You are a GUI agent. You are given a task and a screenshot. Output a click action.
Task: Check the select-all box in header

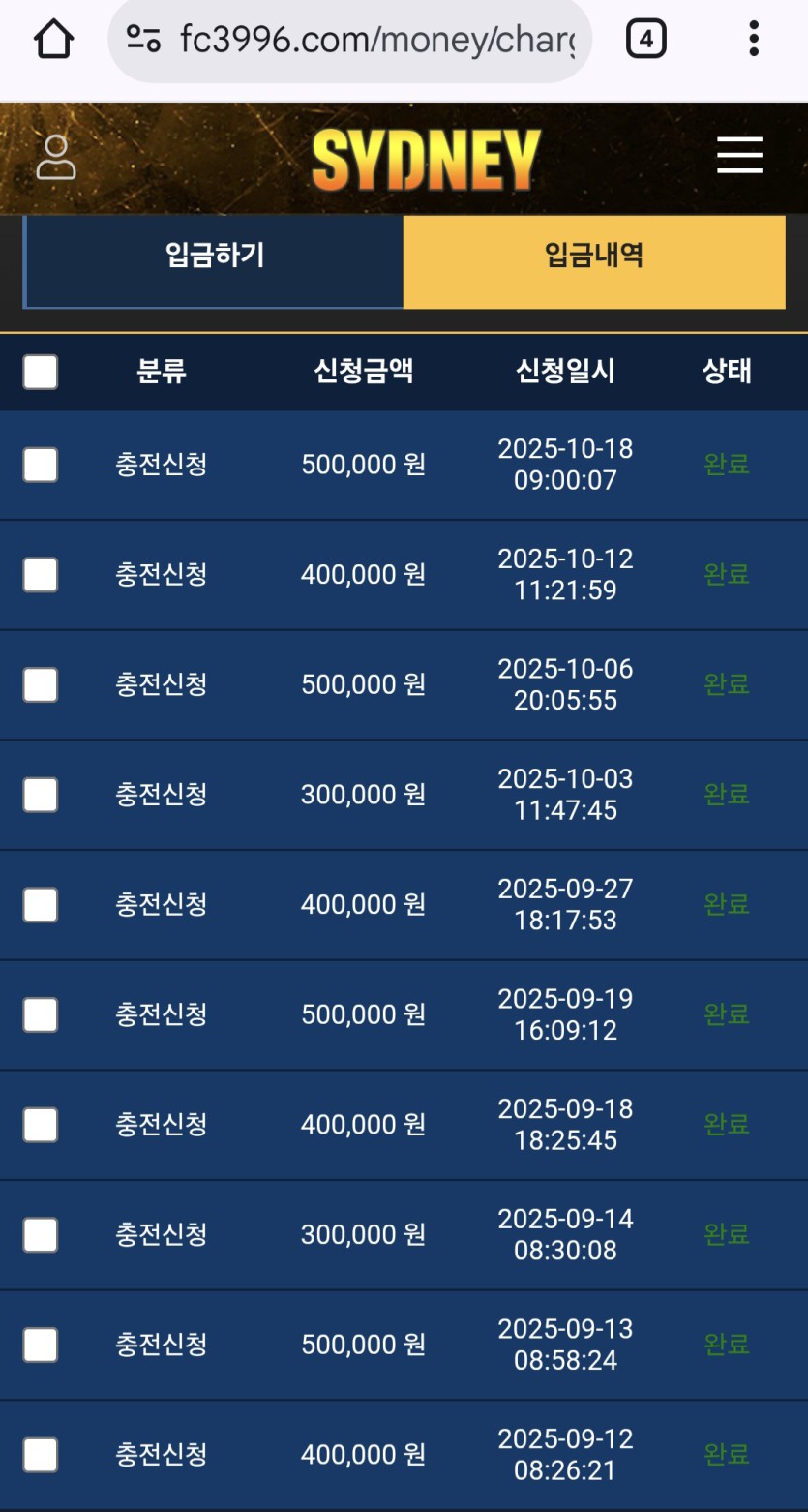tap(41, 372)
